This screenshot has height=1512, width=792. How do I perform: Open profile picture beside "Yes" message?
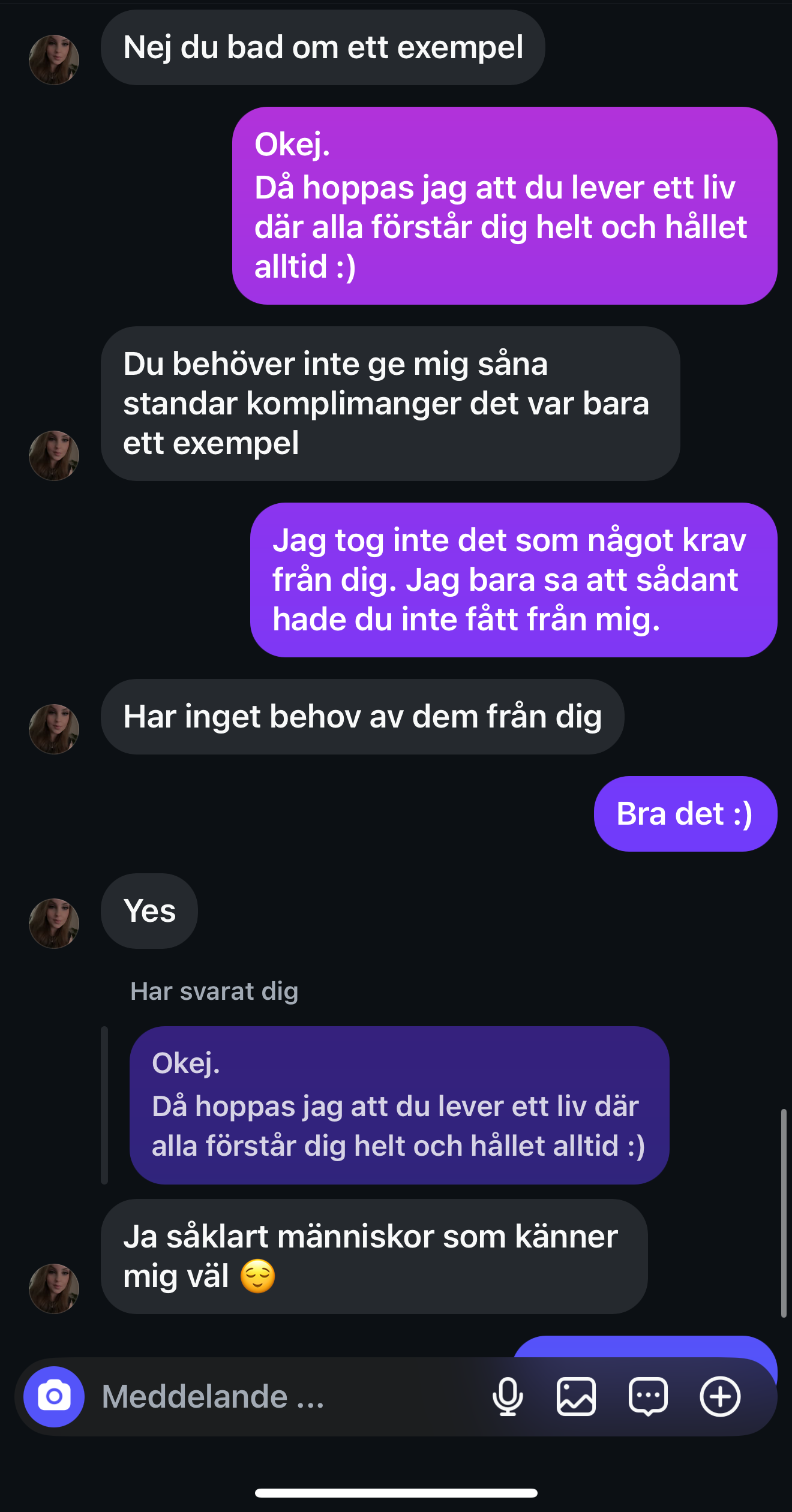[x=54, y=923]
